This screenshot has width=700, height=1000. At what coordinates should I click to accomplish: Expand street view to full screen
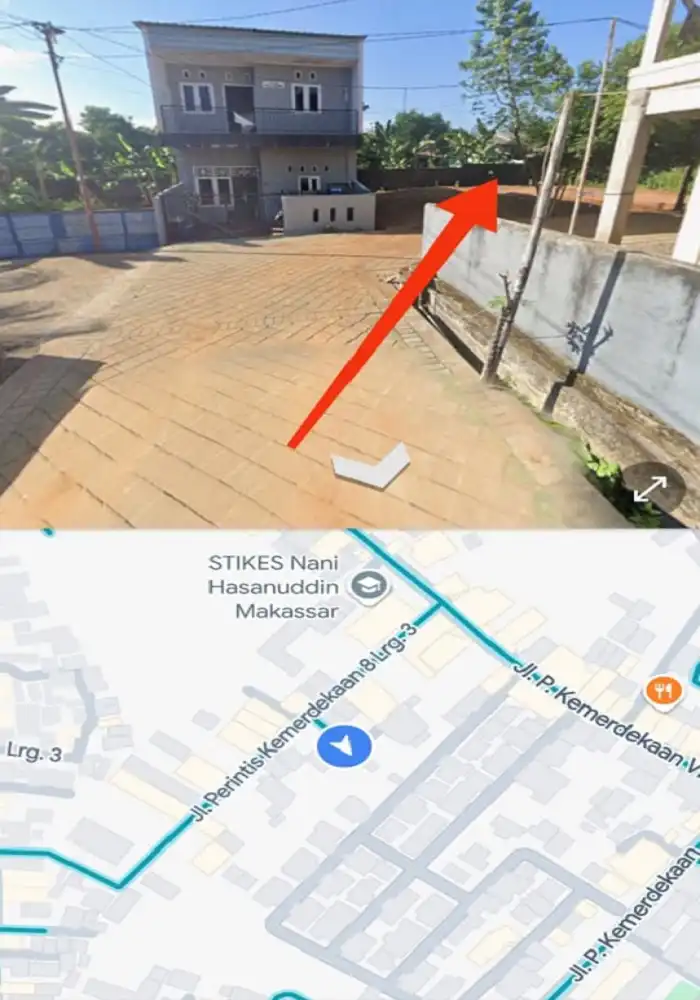[x=651, y=489]
